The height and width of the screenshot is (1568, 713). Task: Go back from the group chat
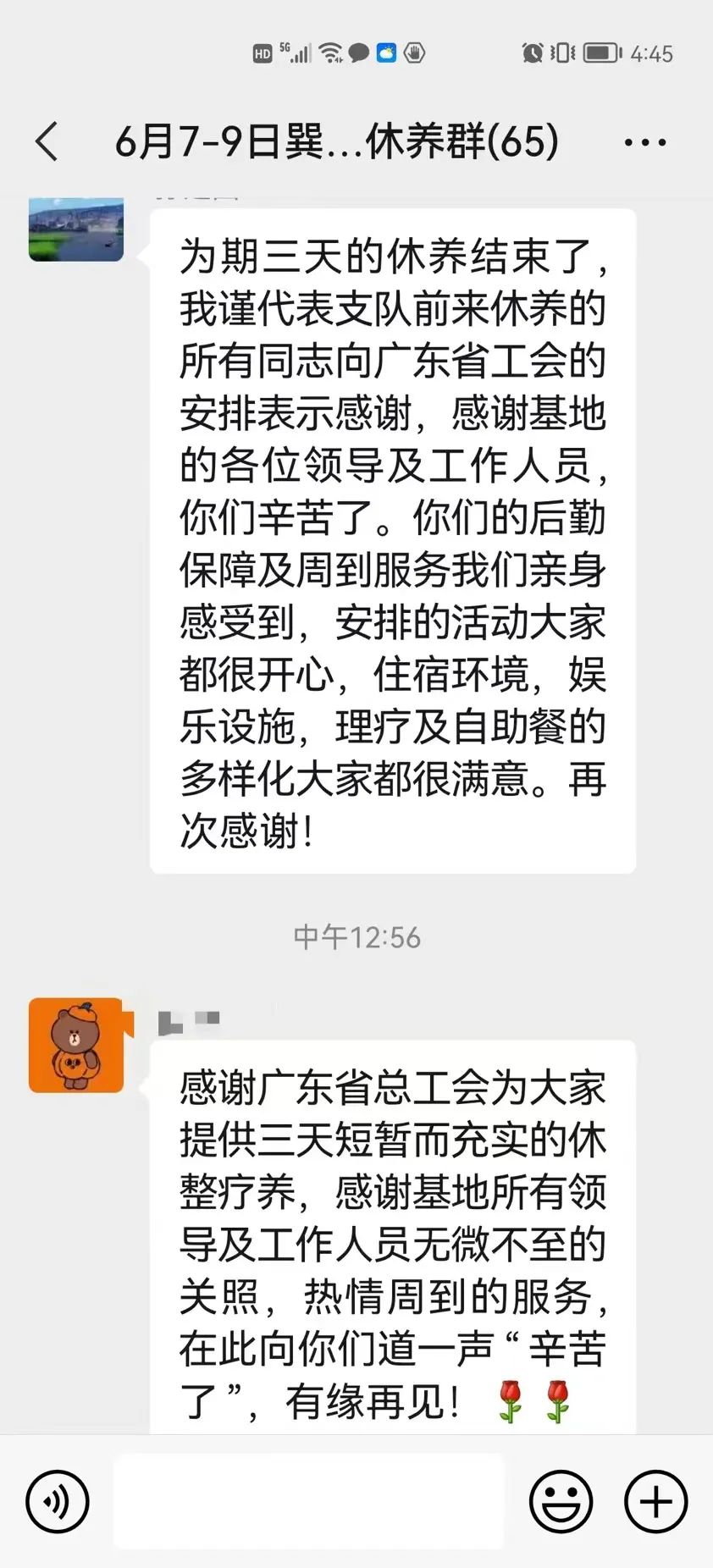point(47,141)
